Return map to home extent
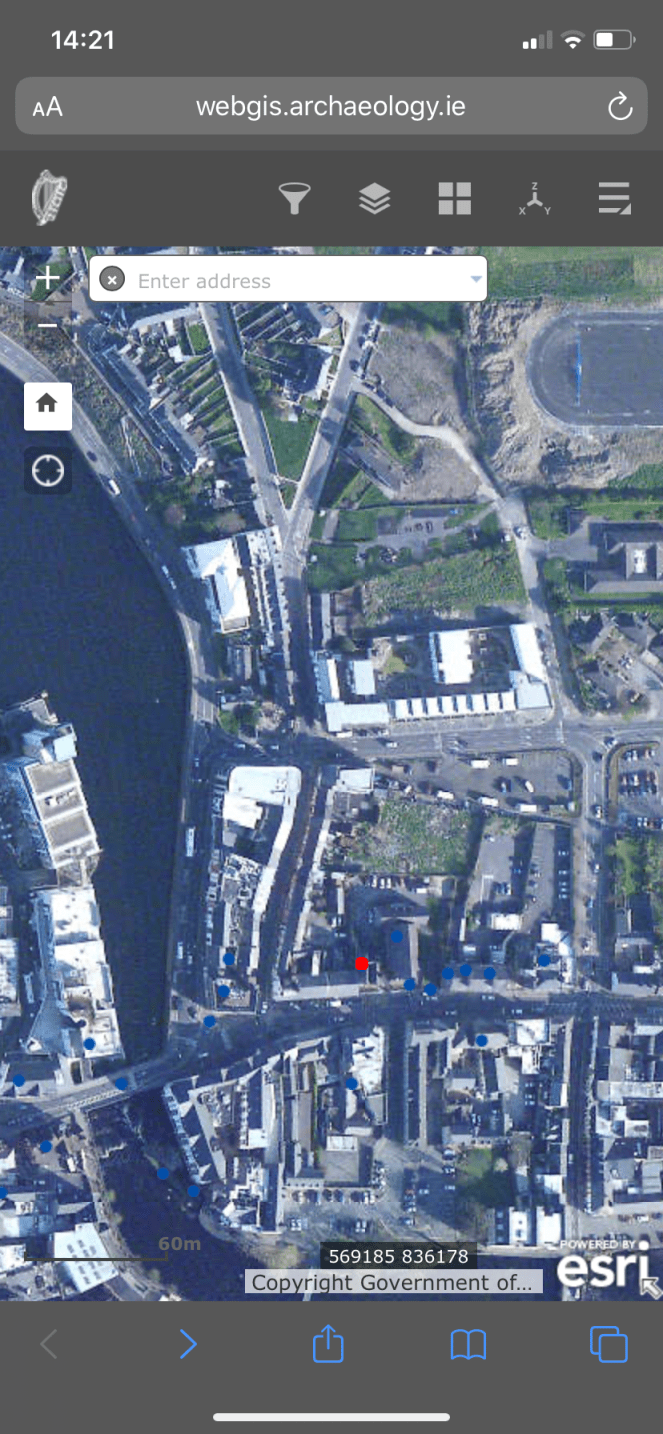The image size is (663, 1434). (48, 405)
